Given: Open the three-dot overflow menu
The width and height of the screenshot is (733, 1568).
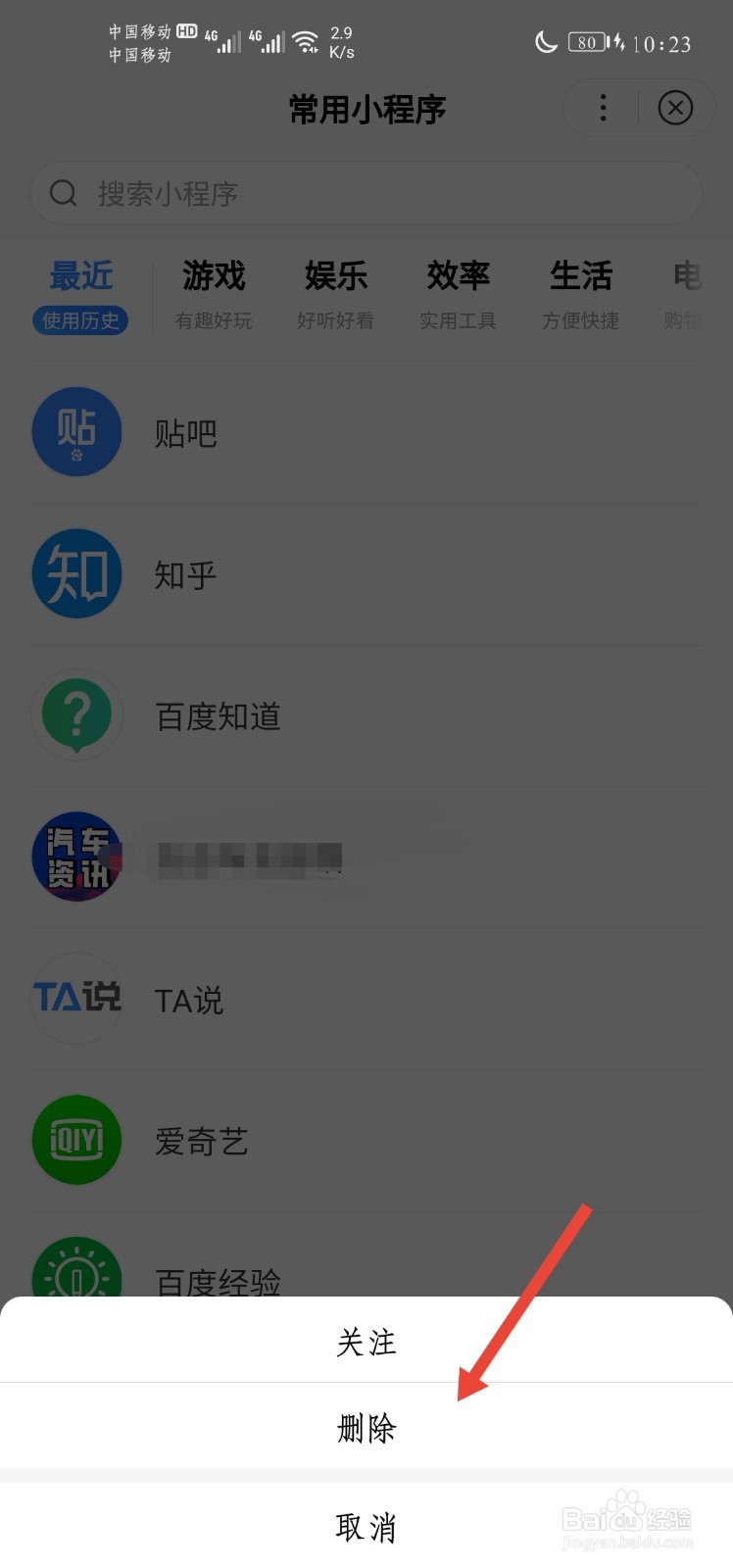Looking at the screenshot, I should pos(603,108).
